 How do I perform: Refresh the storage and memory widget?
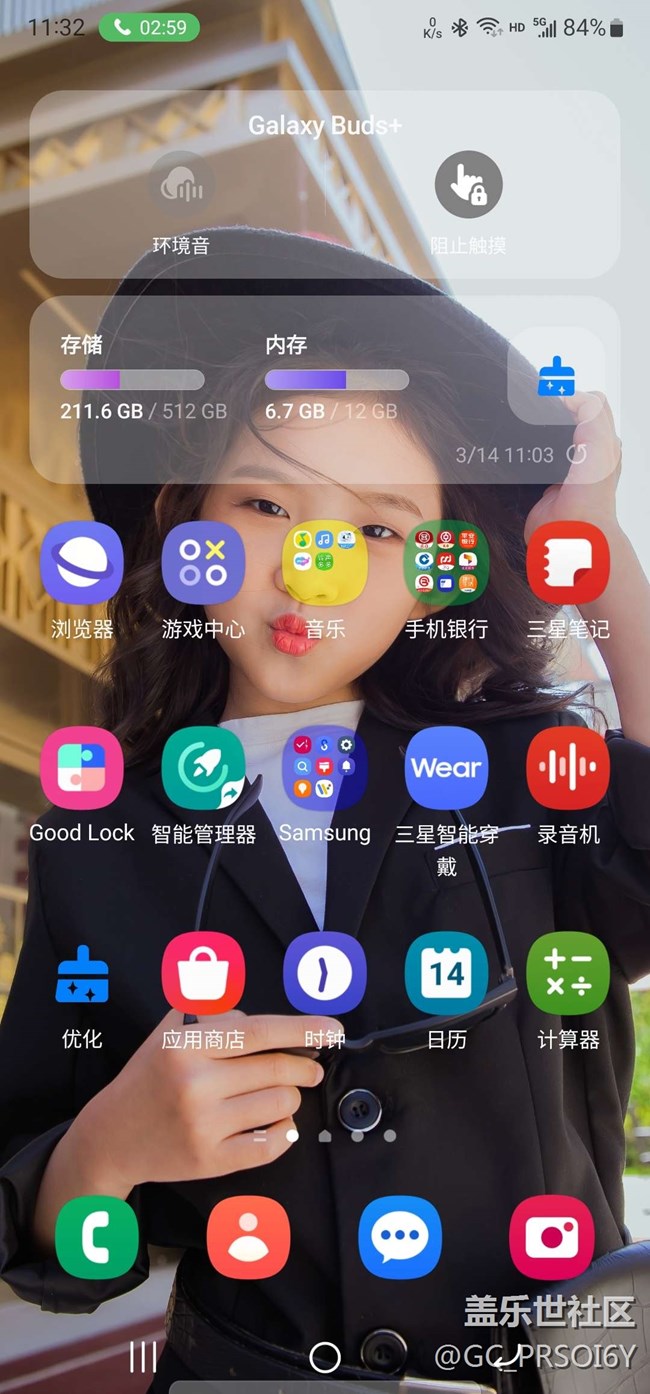coord(577,455)
